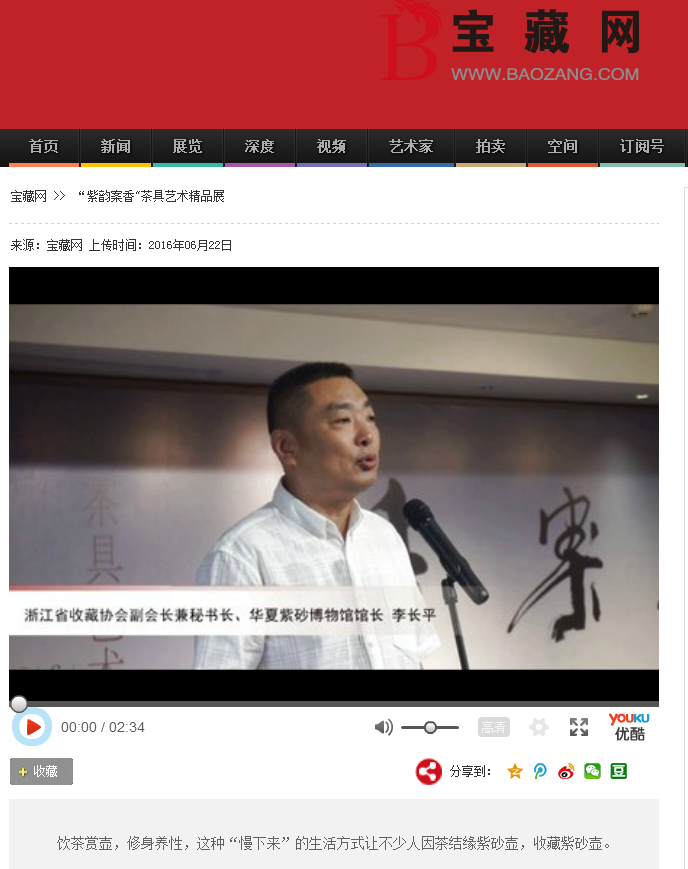Image resolution: width=688 pixels, height=869 pixels.
Task: Go to the 订阅号 subscriptions tab
Action: point(641,147)
